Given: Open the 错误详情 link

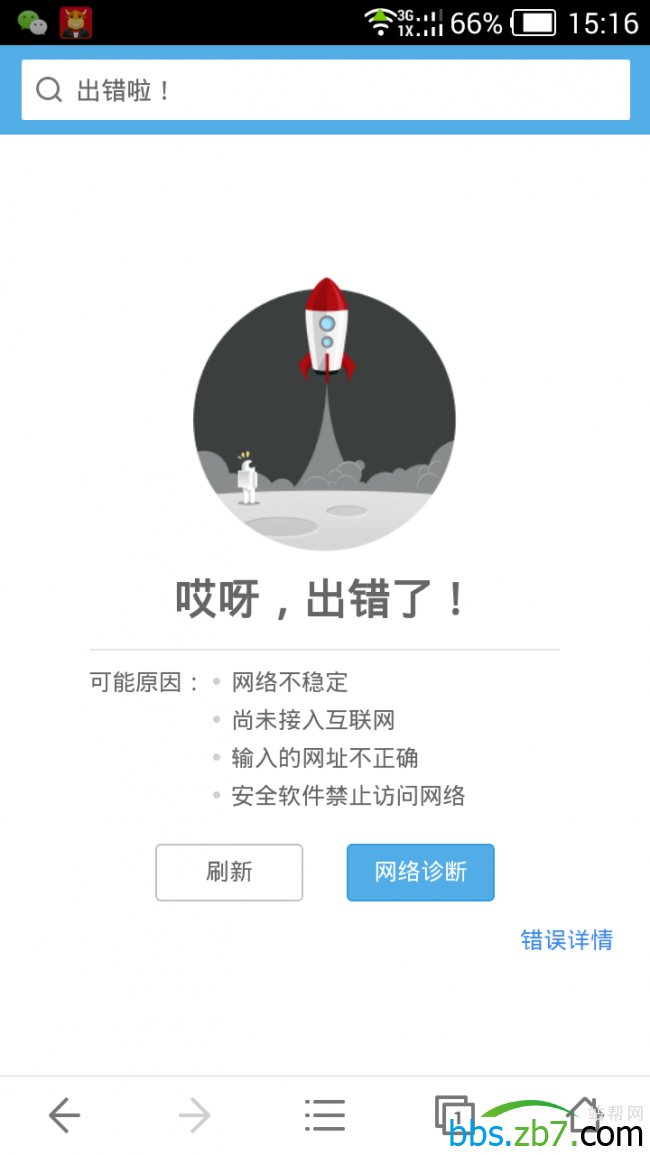Looking at the screenshot, I should pyautogui.click(x=566, y=940).
